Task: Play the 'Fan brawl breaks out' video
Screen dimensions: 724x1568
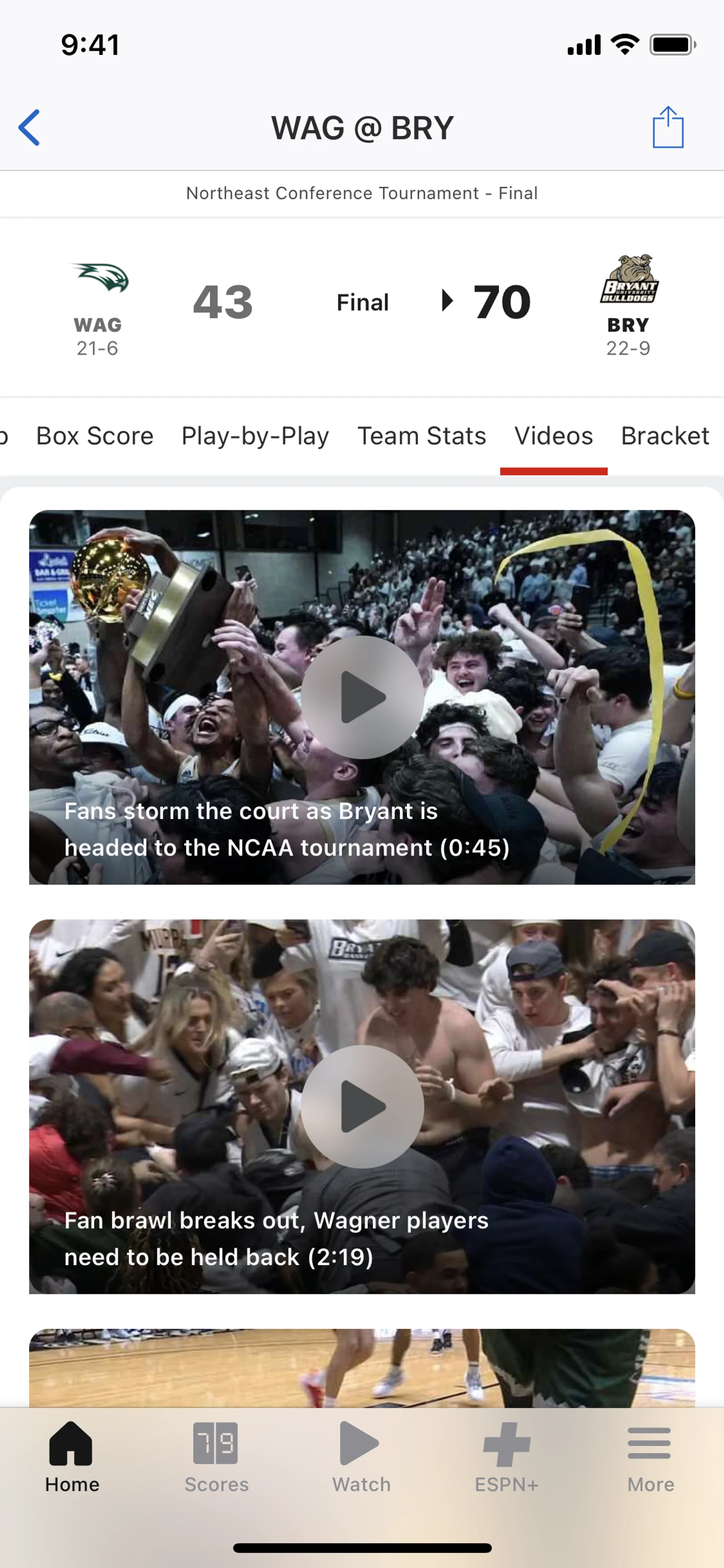Action: pos(362,1106)
